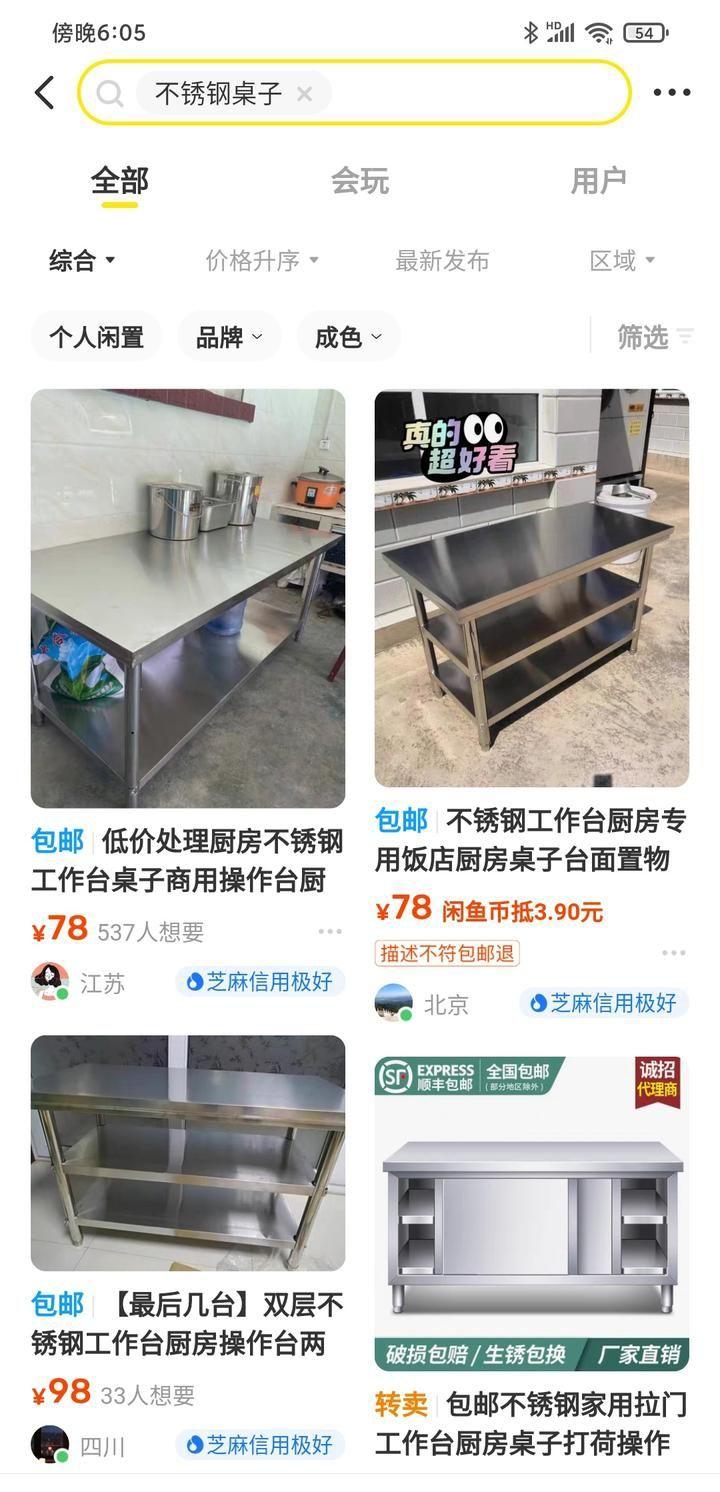Tap the seller avatar of the 四川 listing
Viewport: 720px width, 1492px height.
pyautogui.click(x=49, y=1445)
